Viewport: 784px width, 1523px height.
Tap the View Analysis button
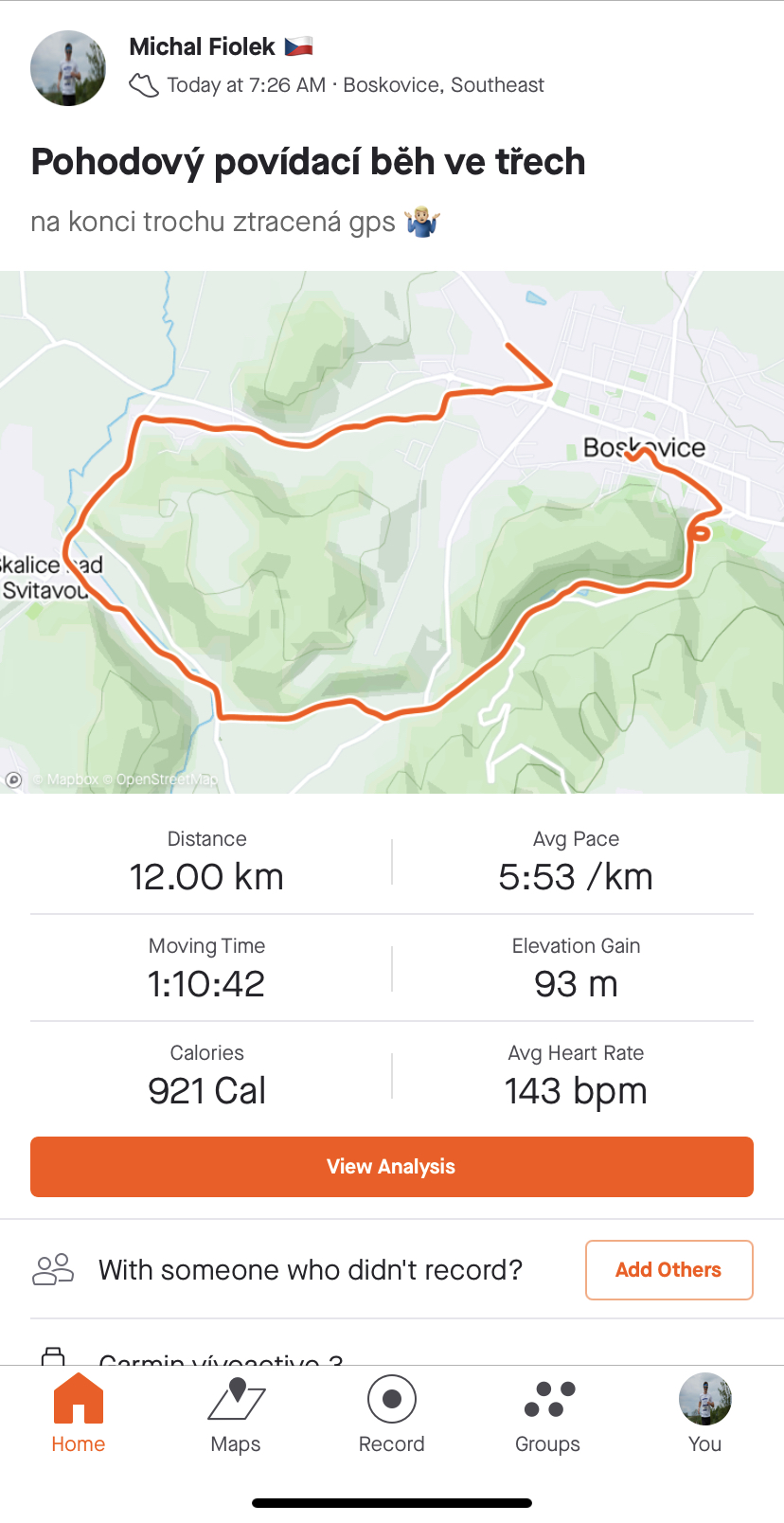click(392, 1167)
